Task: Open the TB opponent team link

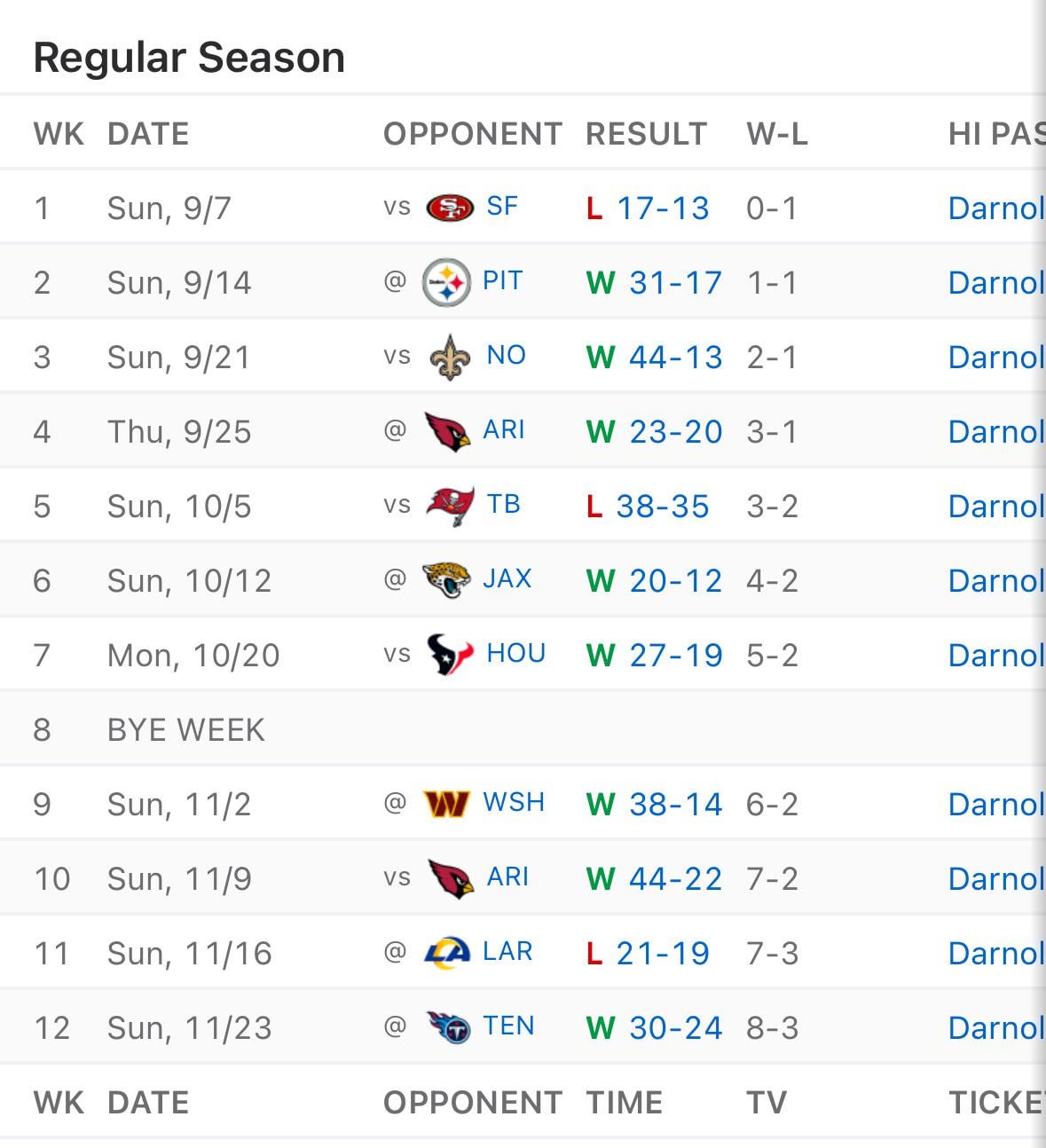Action: tap(503, 505)
